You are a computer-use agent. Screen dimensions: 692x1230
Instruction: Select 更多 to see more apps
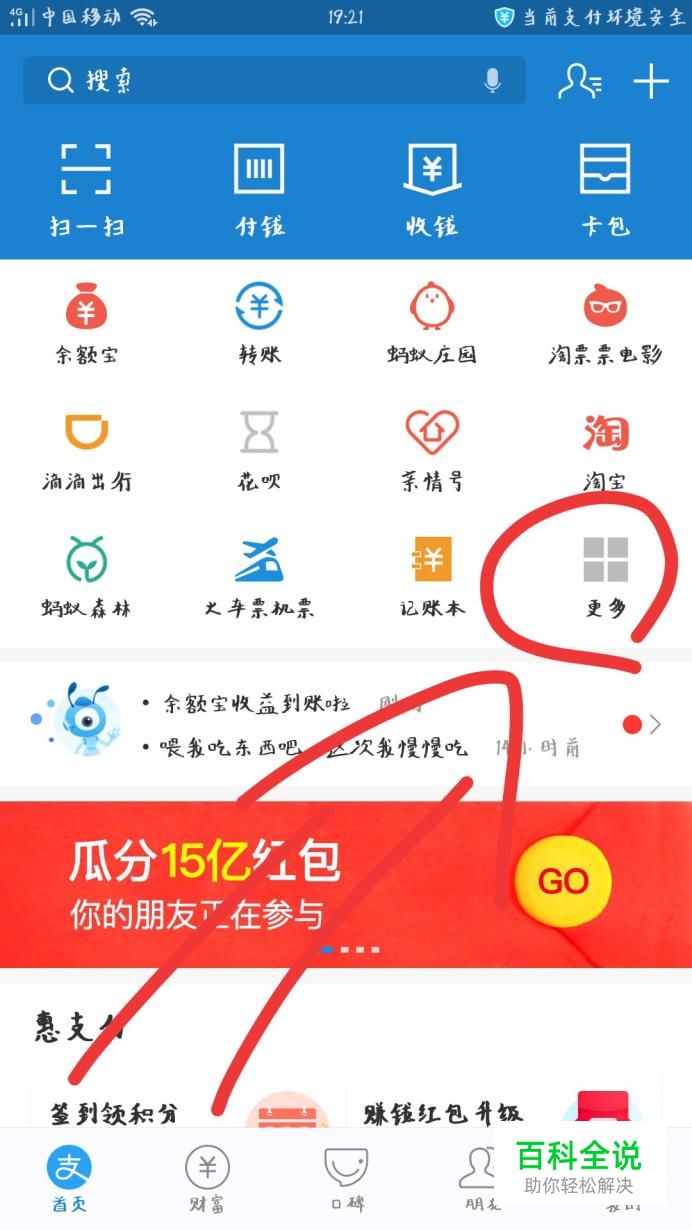(x=605, y=576)
